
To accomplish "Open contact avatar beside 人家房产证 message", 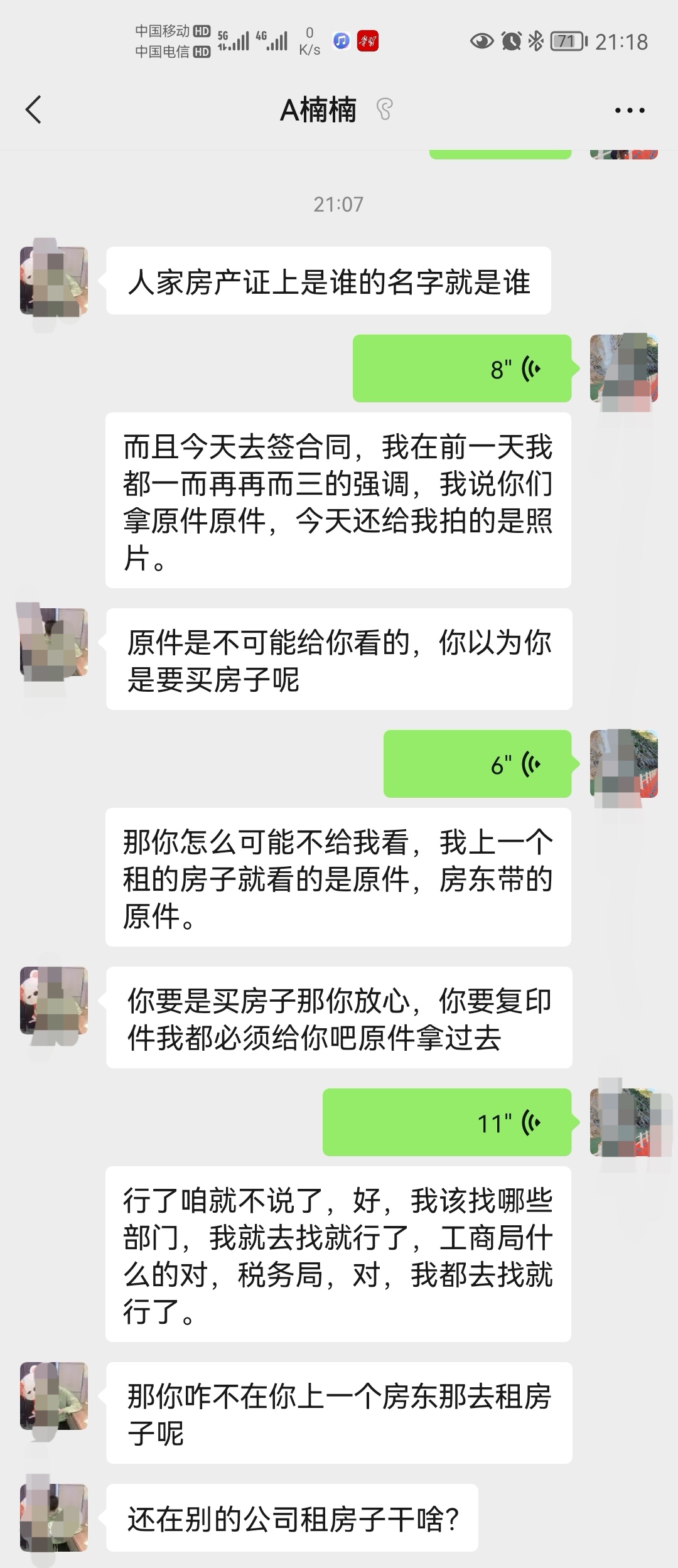I will [x=54, y=281].
